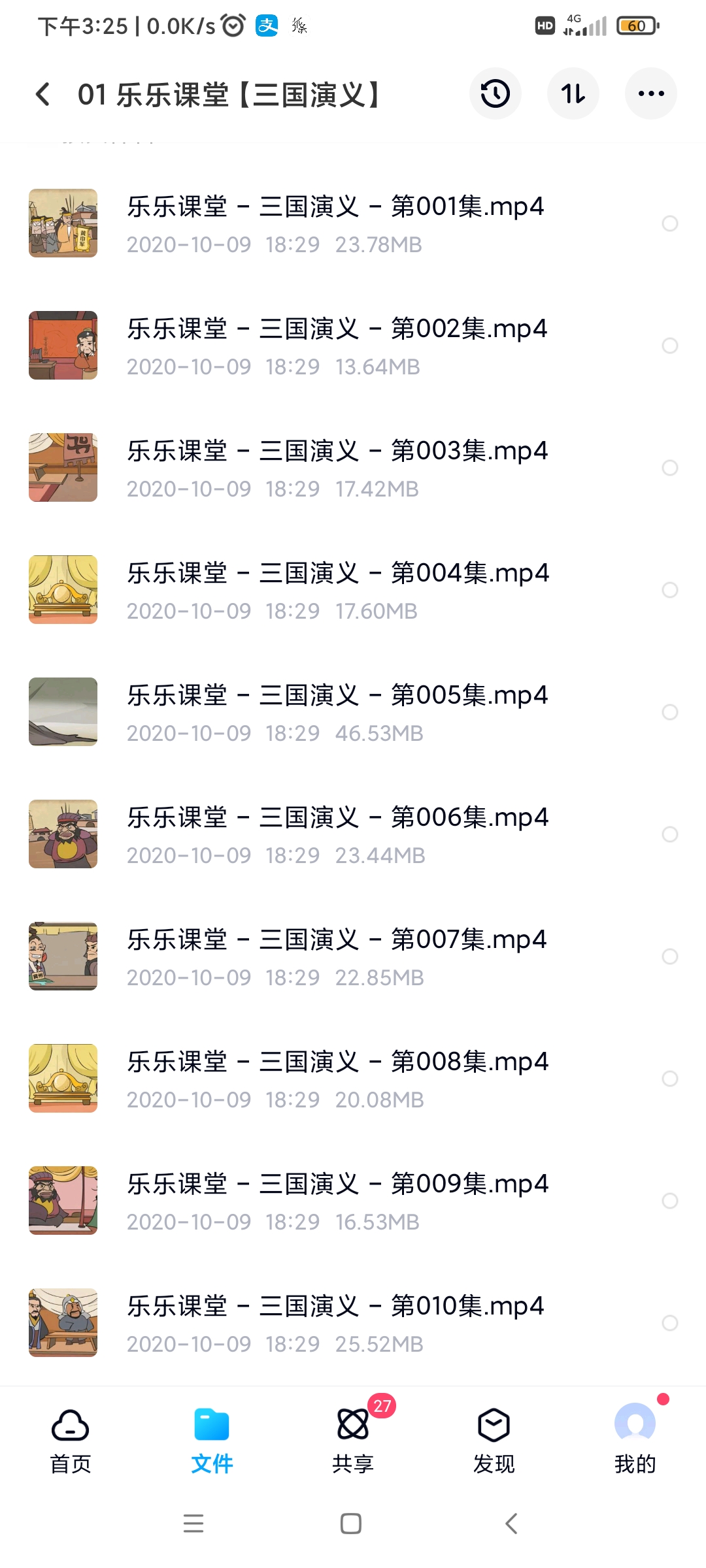Tap the 文件 tab
706x1568 pixels.
212,1437
